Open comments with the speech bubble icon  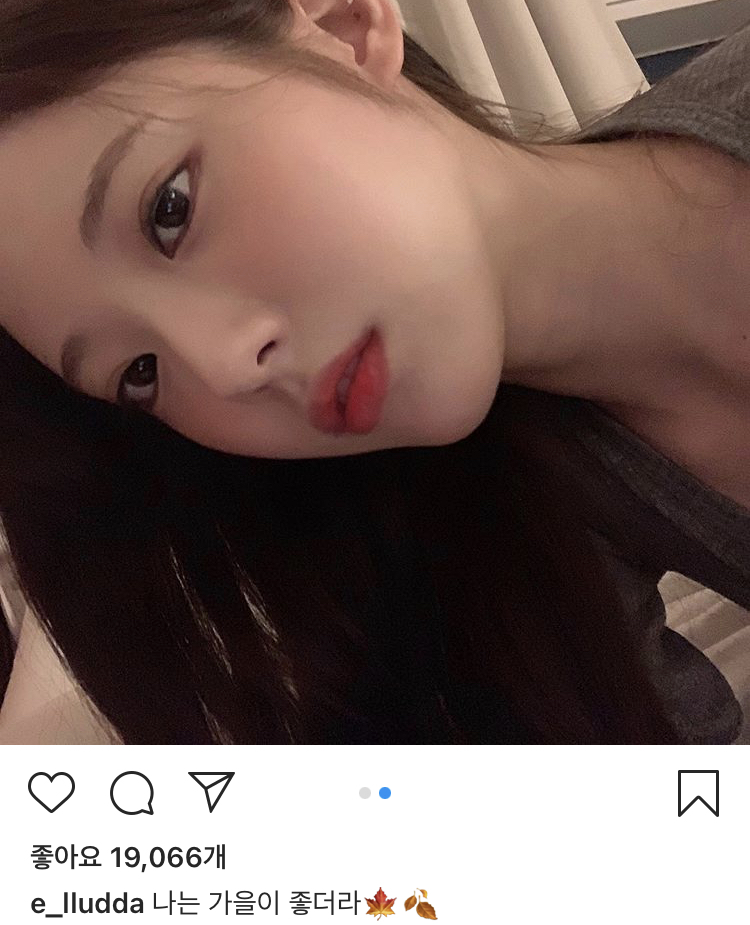pyautogui.click(x=131, y=793)
